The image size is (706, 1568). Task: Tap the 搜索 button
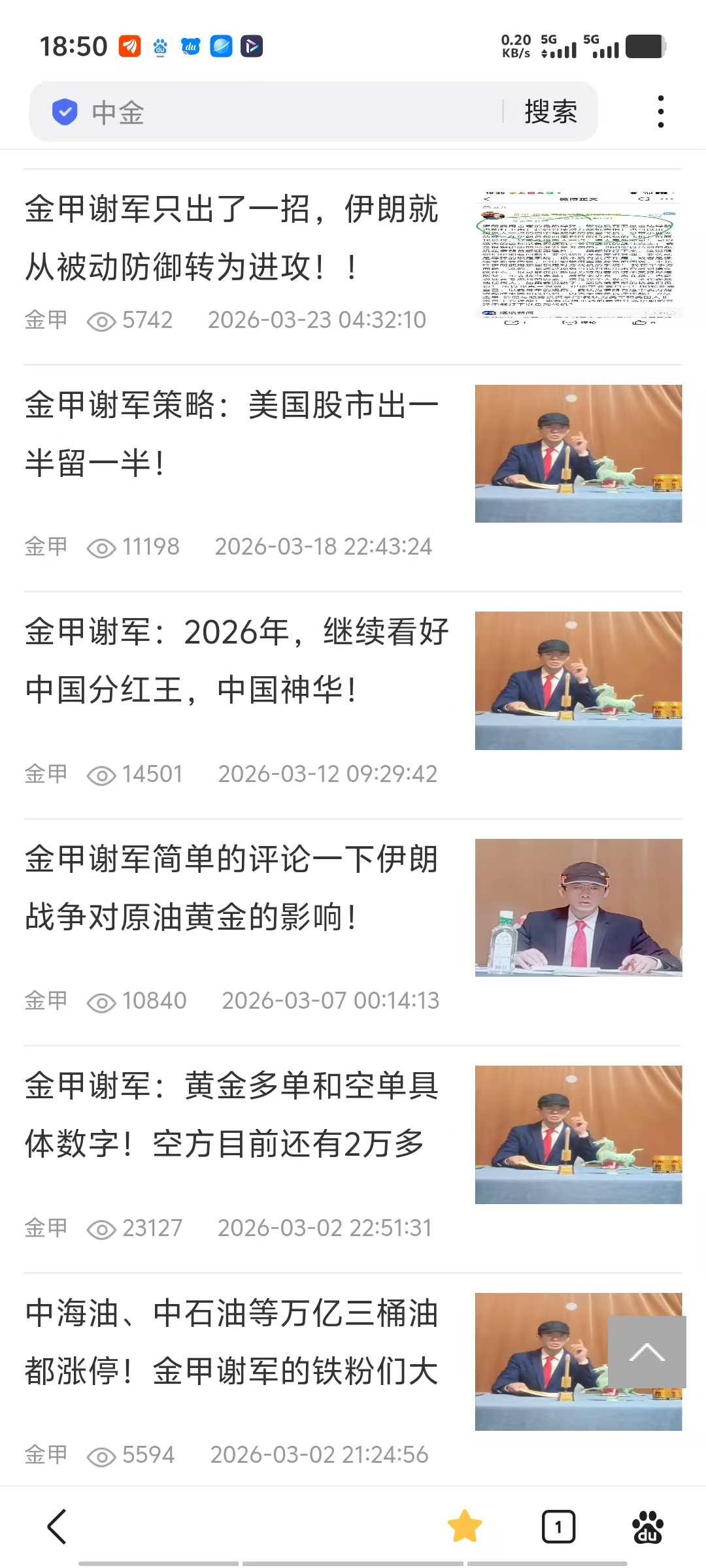point(550,112)
